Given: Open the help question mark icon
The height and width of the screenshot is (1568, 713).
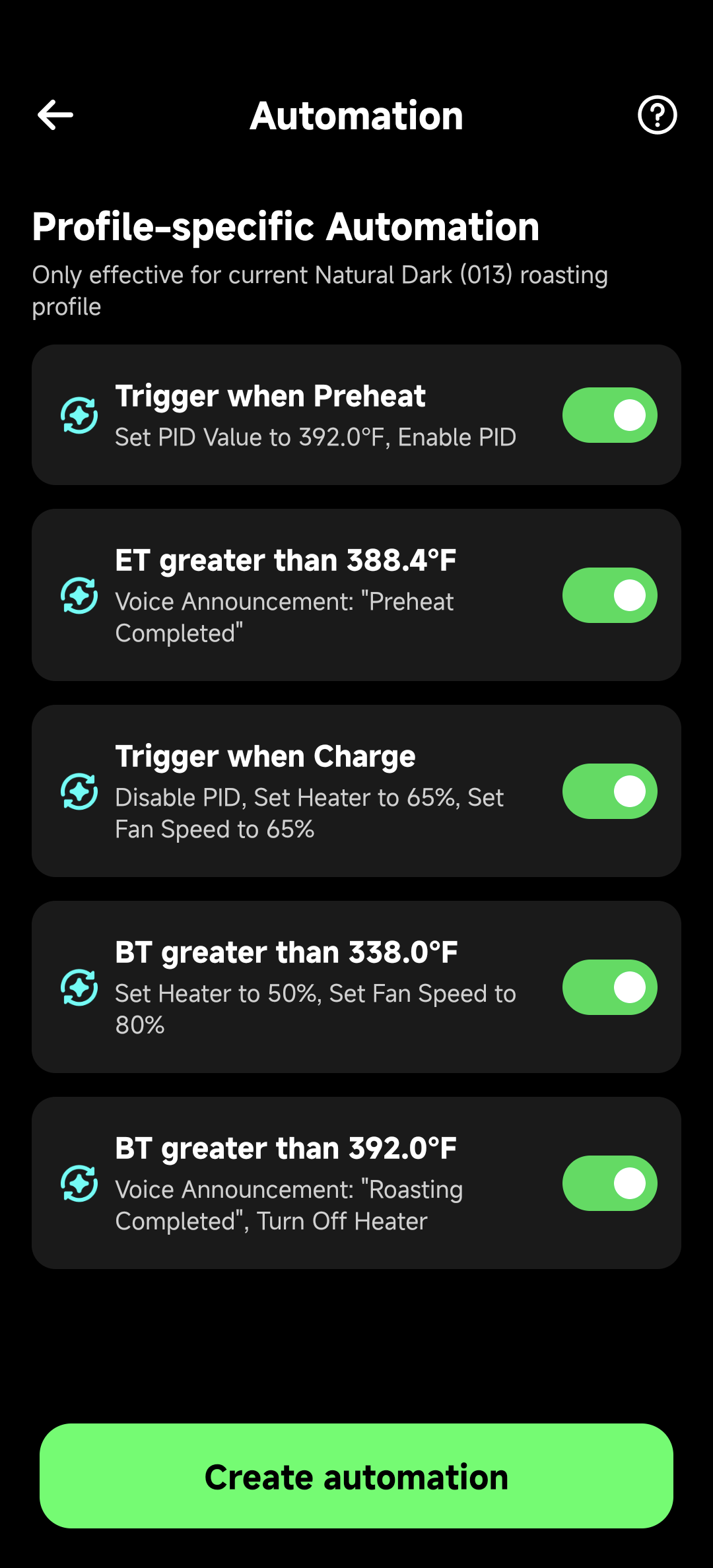Looking at the screenshot, I should tap(657, 114).
